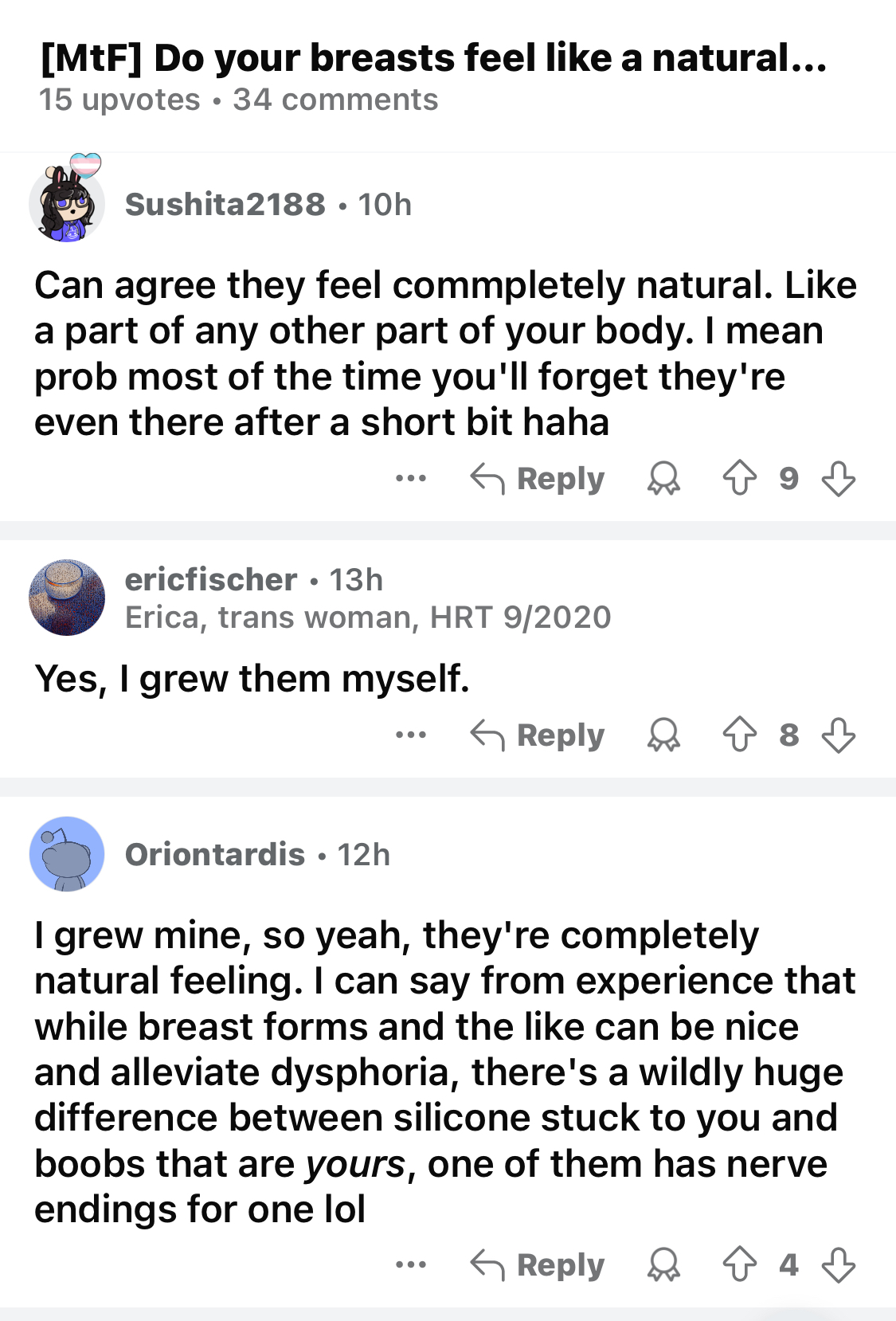Open more options on Sushita2188's comment
896x1321 pixels.
(x=411, y=479)
